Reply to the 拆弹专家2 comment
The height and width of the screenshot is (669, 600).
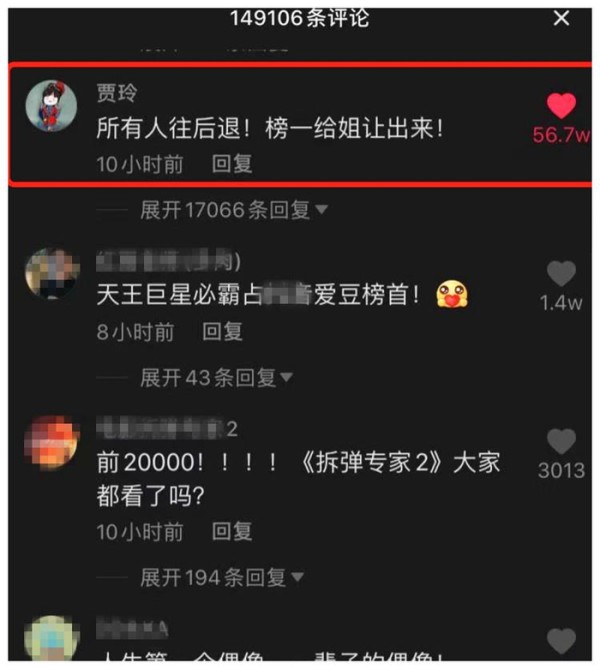(x=232, y=531)
